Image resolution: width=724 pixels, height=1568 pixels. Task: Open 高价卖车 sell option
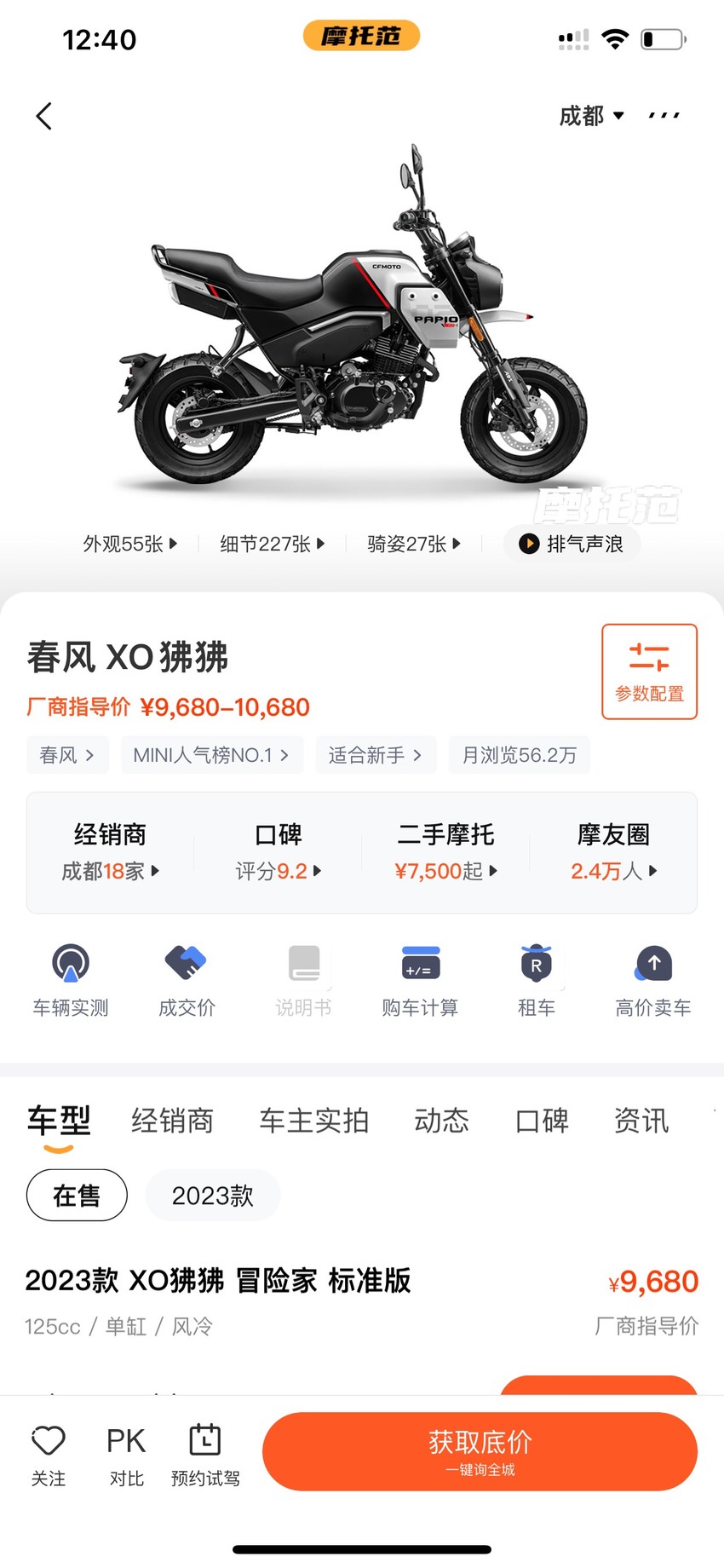coord(653,980)
